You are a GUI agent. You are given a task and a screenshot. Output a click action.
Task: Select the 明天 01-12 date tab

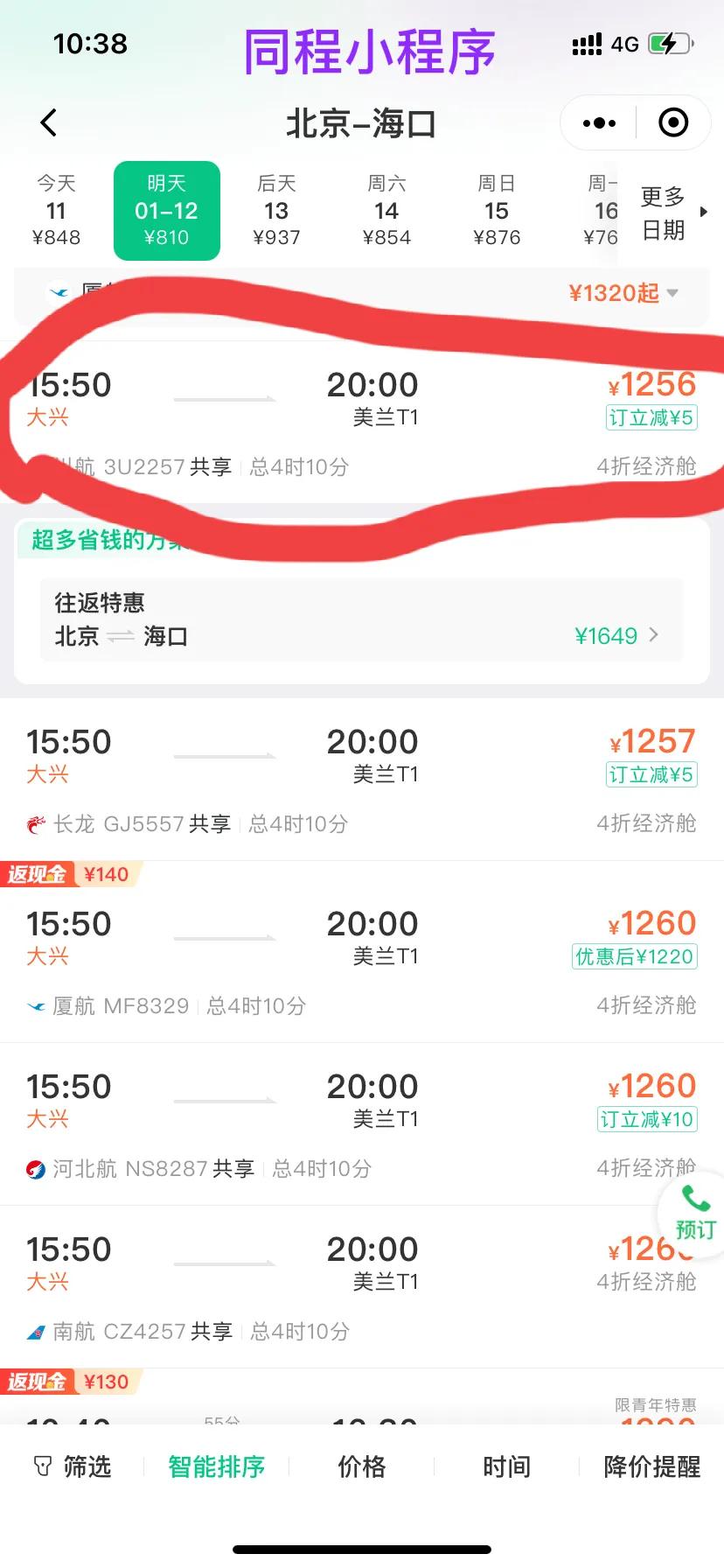(166, 210)
